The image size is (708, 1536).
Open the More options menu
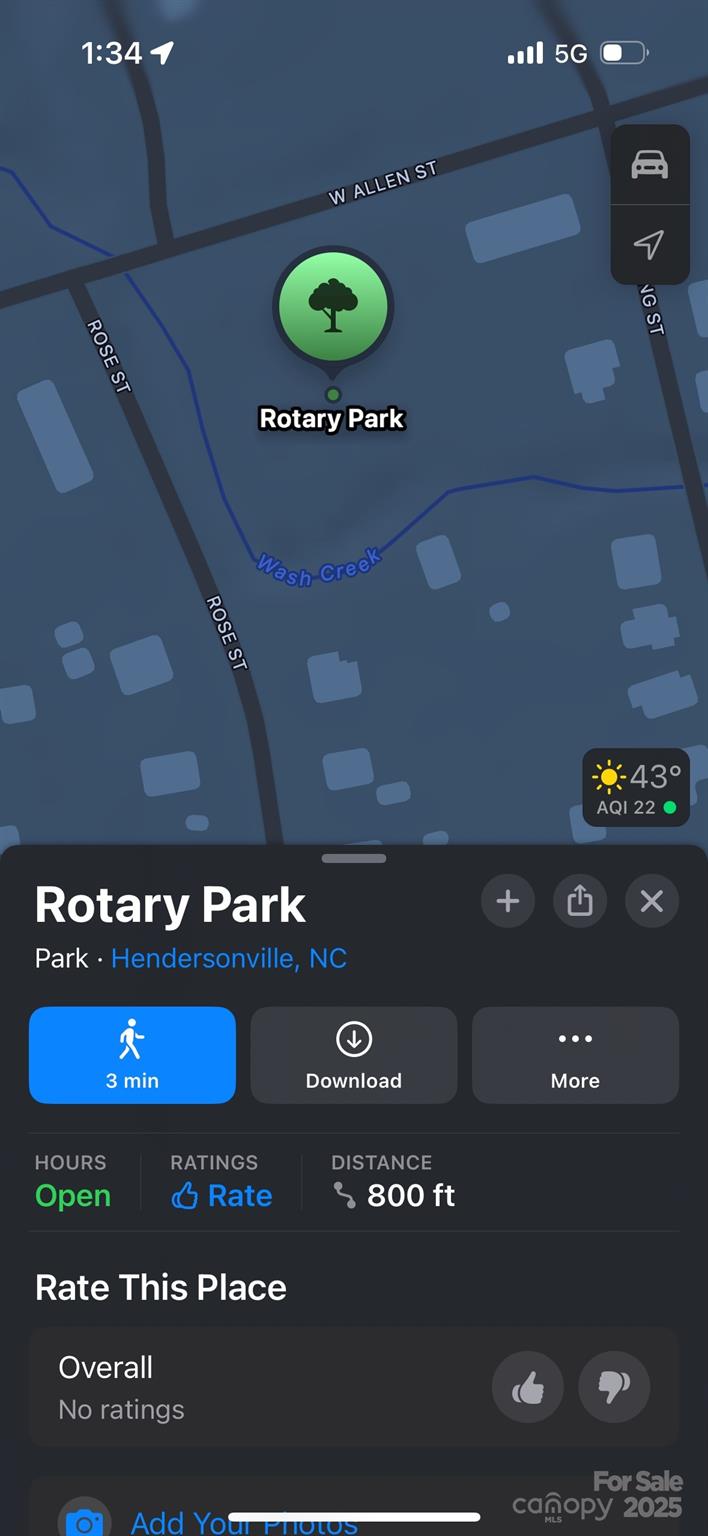[575, 1055]
